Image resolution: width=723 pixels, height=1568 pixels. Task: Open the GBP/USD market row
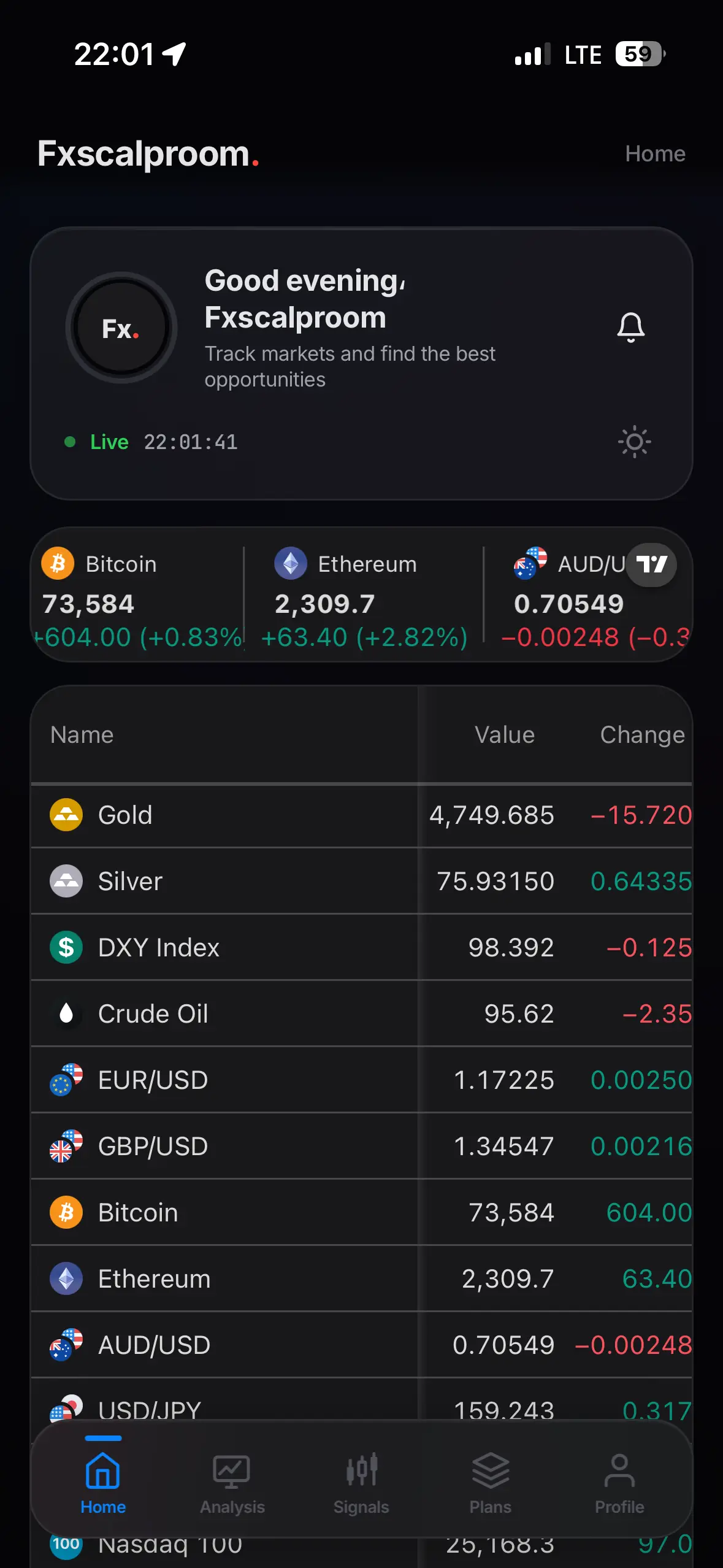[245, 1145]
